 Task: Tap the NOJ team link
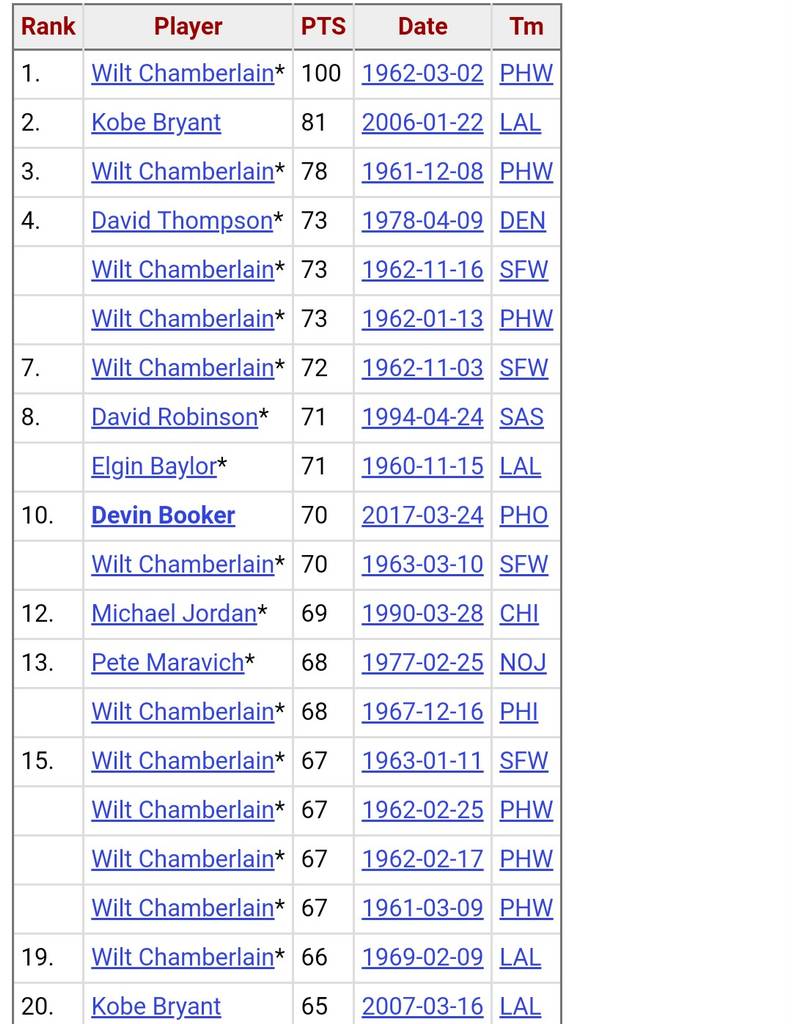click(523, 663)
